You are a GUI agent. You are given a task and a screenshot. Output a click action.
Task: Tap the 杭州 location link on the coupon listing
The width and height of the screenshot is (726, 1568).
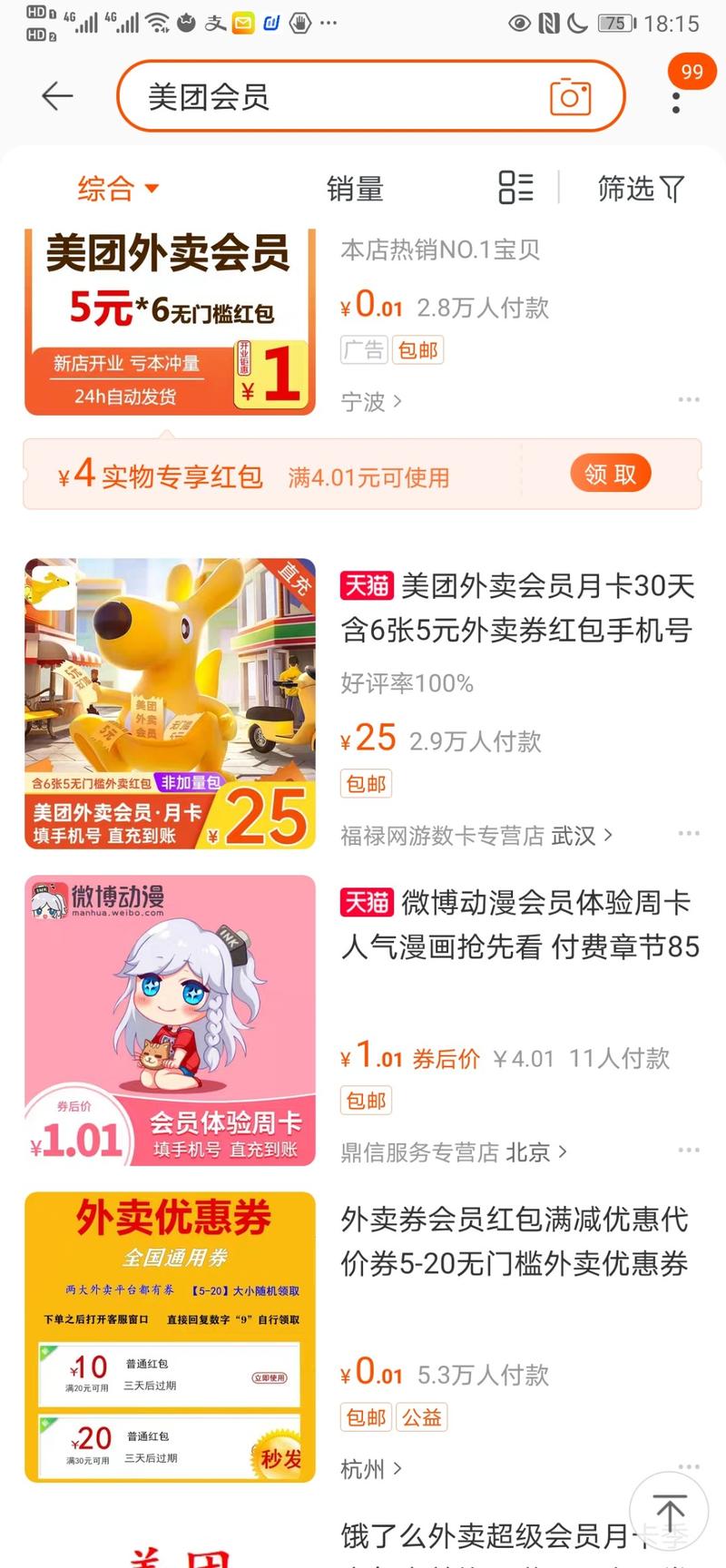pyautogui.click(x=361, y=1467)
